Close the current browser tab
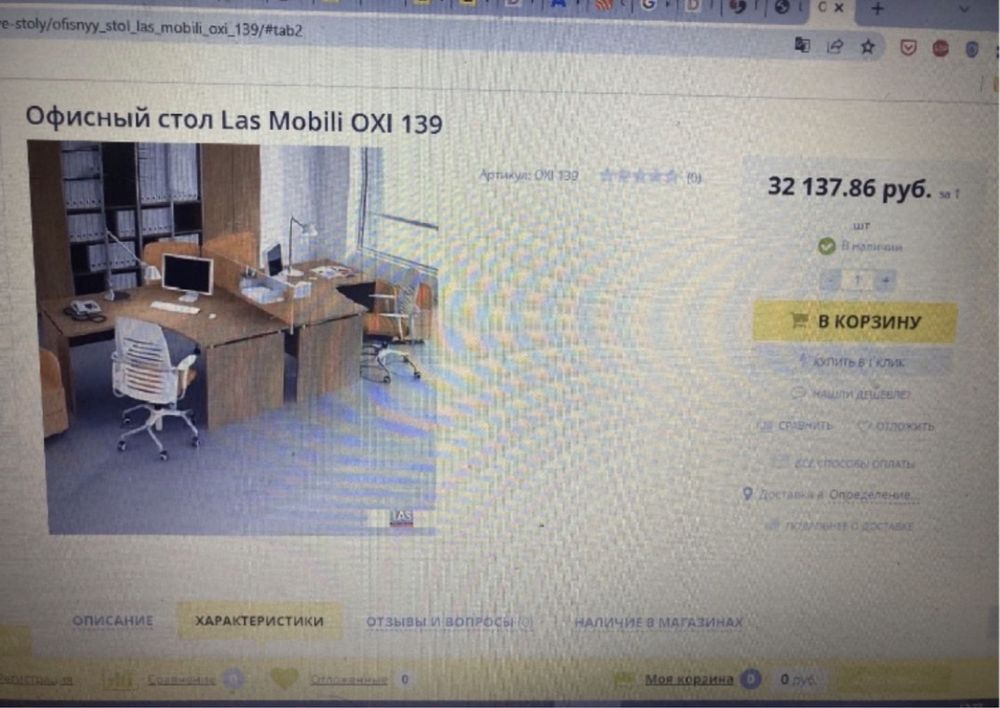This screenshot has height=708, width=1000. tap(839, 8)
